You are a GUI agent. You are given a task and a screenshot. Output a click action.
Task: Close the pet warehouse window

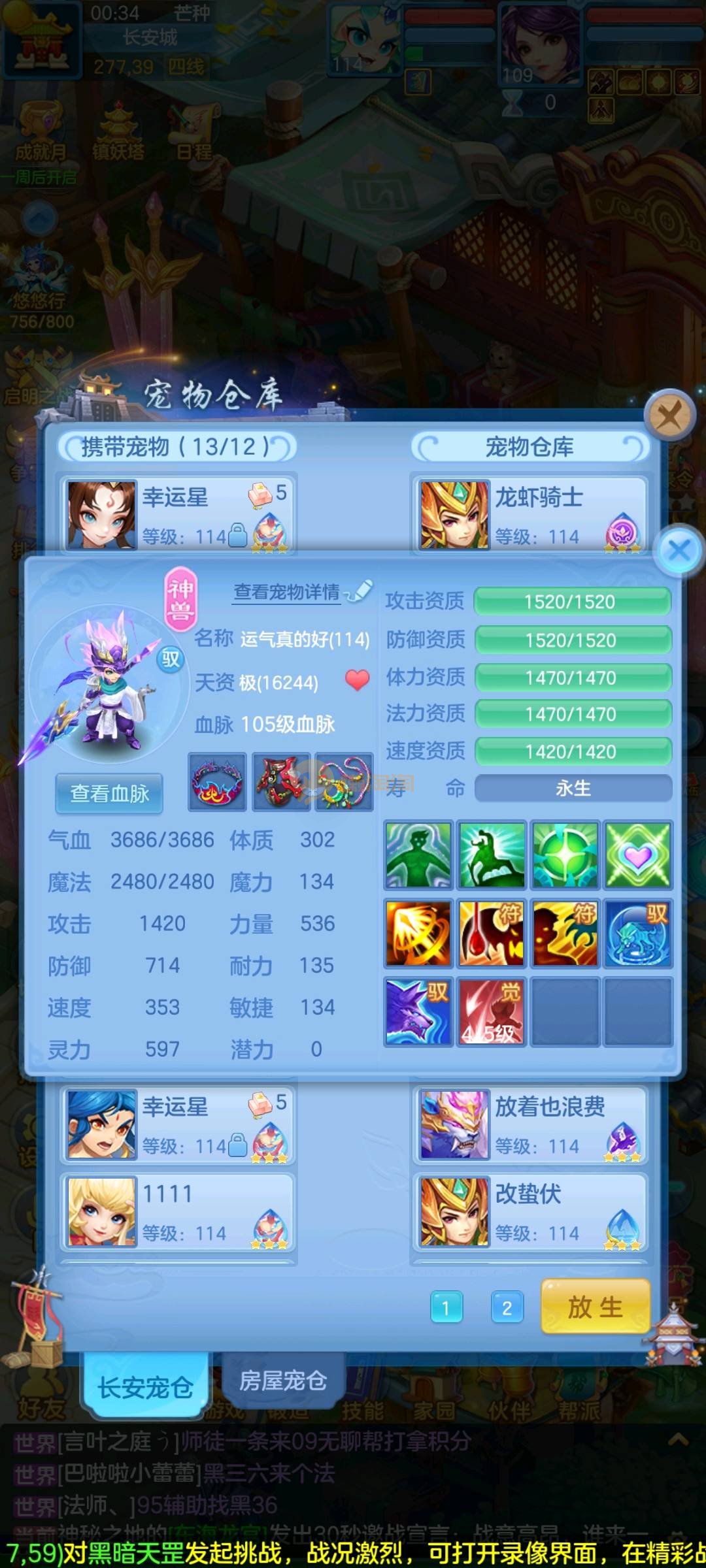point(669,415)
